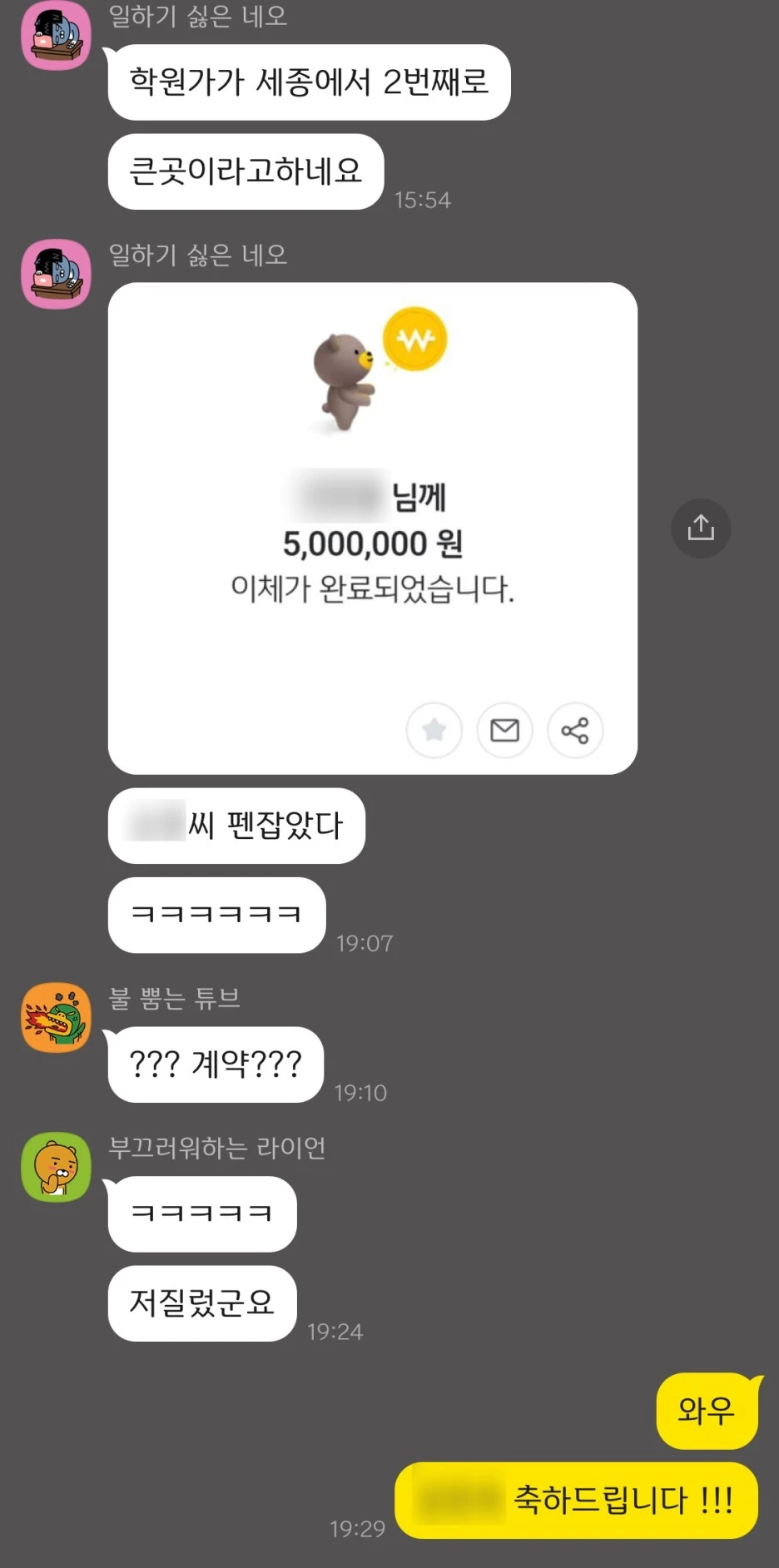Open the 5,000,000원 transfer receipt image
Viewport: 779px width, 1568px height.
coord(373,528)
